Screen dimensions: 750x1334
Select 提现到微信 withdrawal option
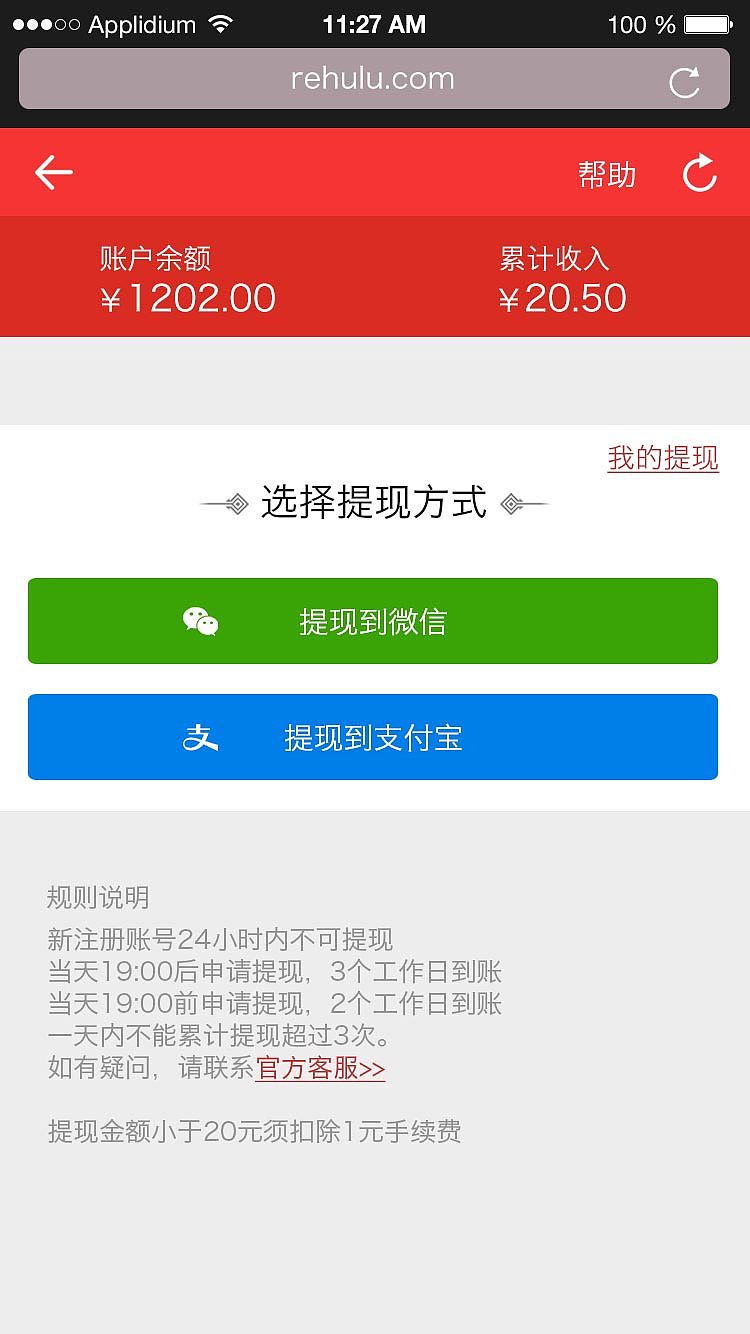[373, 620]
